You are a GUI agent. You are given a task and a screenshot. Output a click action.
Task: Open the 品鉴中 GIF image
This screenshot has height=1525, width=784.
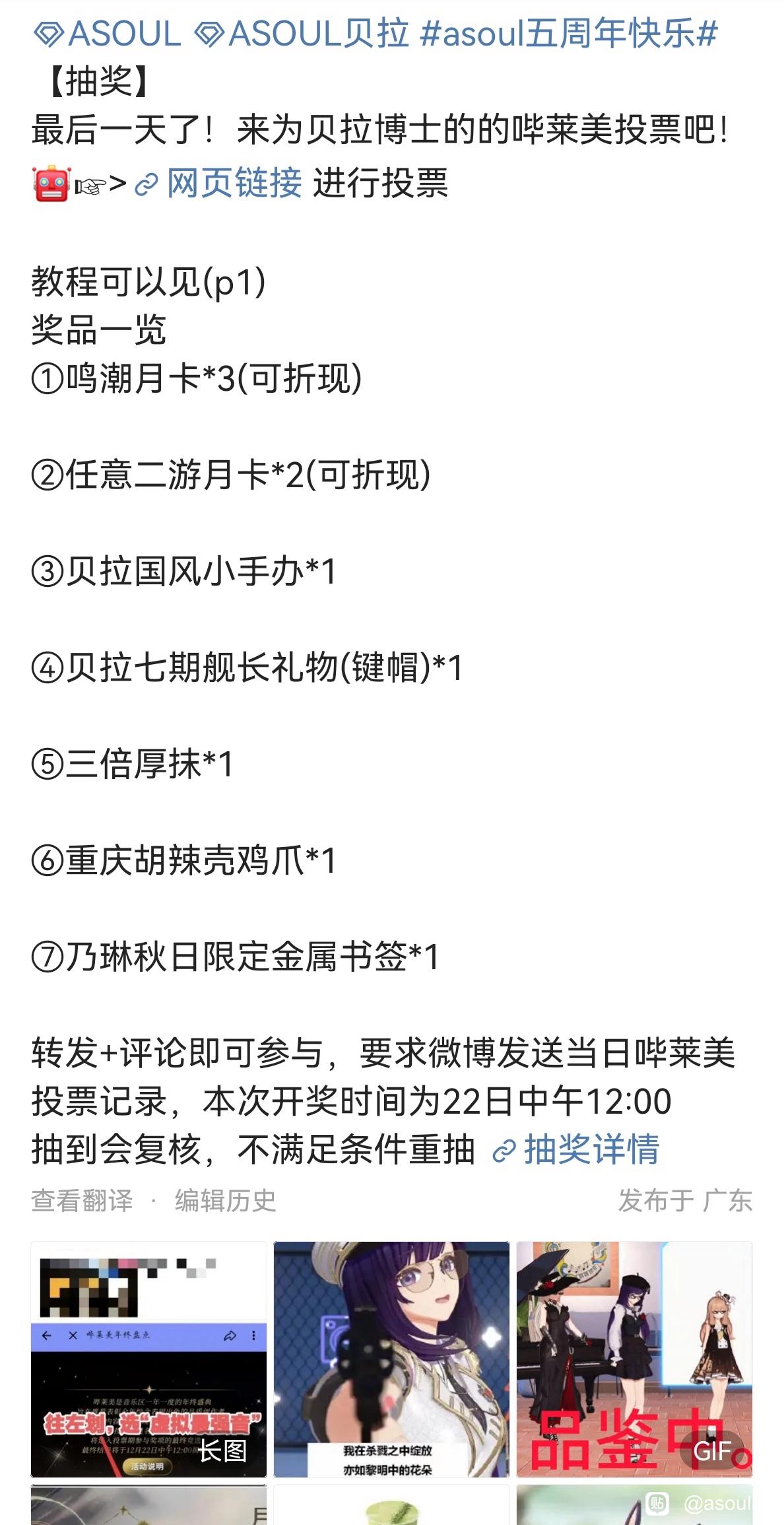pyautogui.click(x=634, y=1359)
